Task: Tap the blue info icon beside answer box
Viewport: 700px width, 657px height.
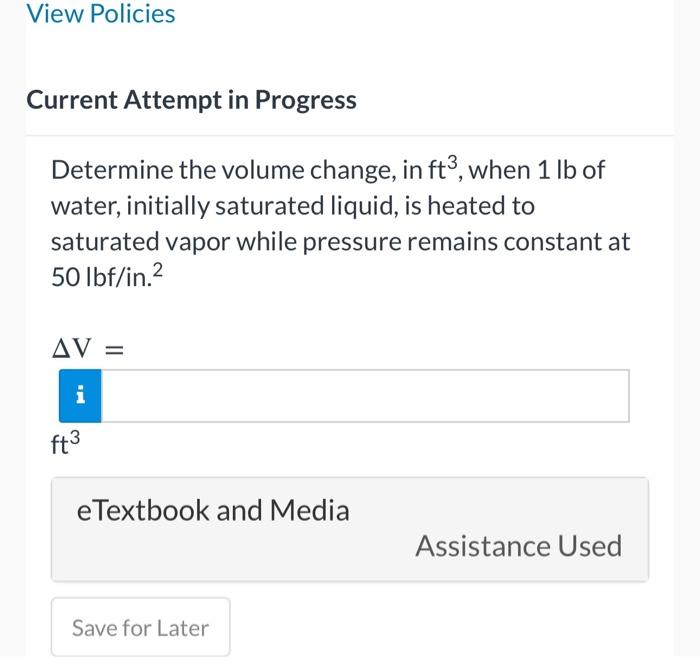Action: (x=81, y=396)
